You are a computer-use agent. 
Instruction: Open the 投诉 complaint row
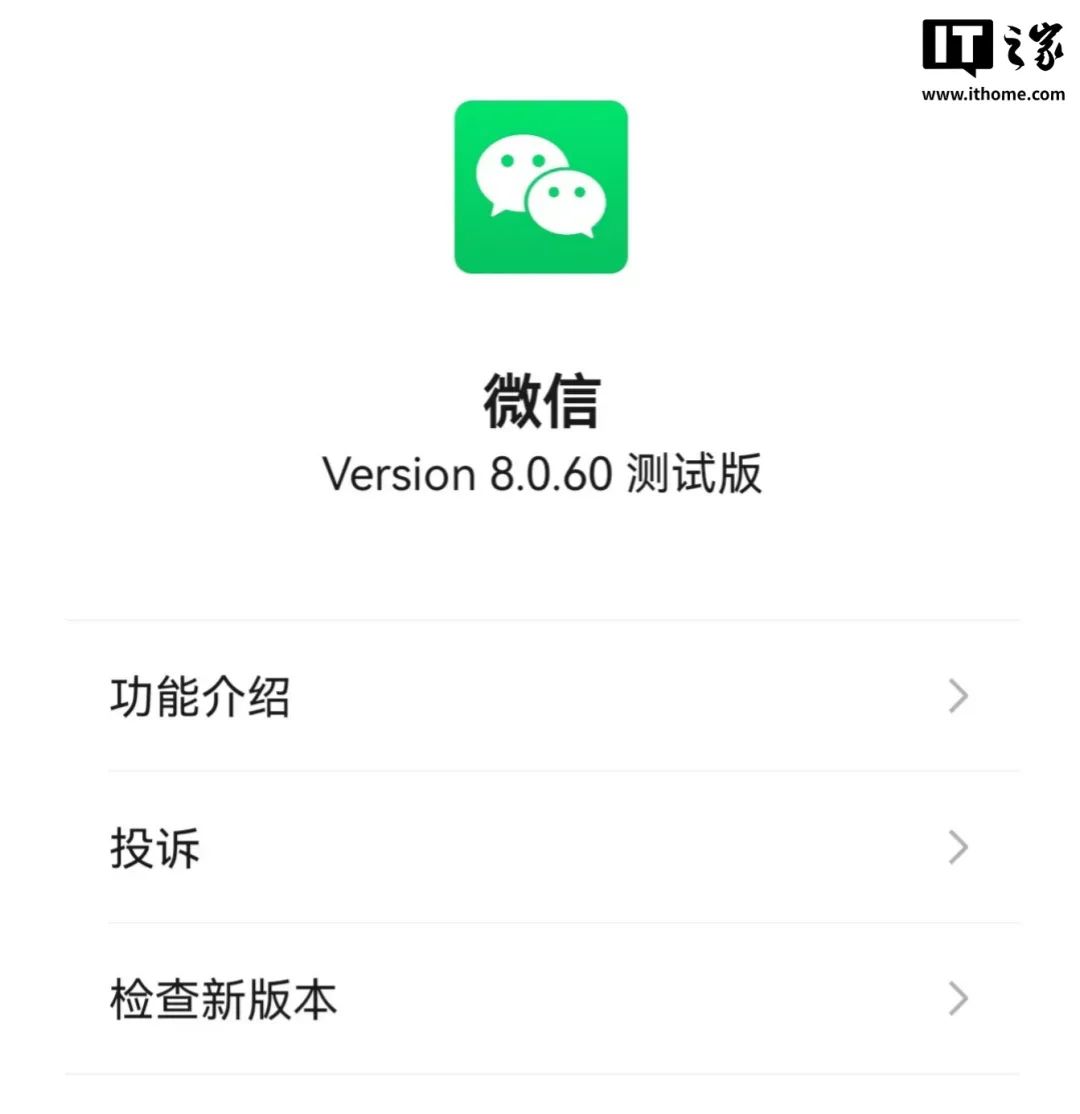(x=540, y=847)
